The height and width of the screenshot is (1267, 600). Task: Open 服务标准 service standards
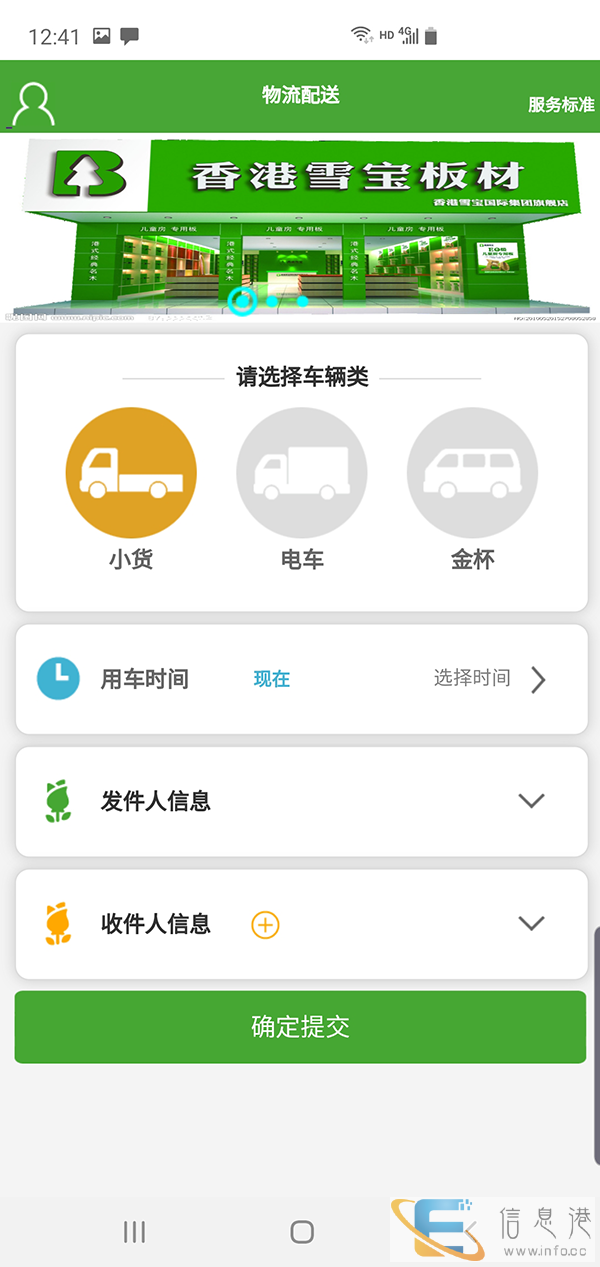point(561,104)
